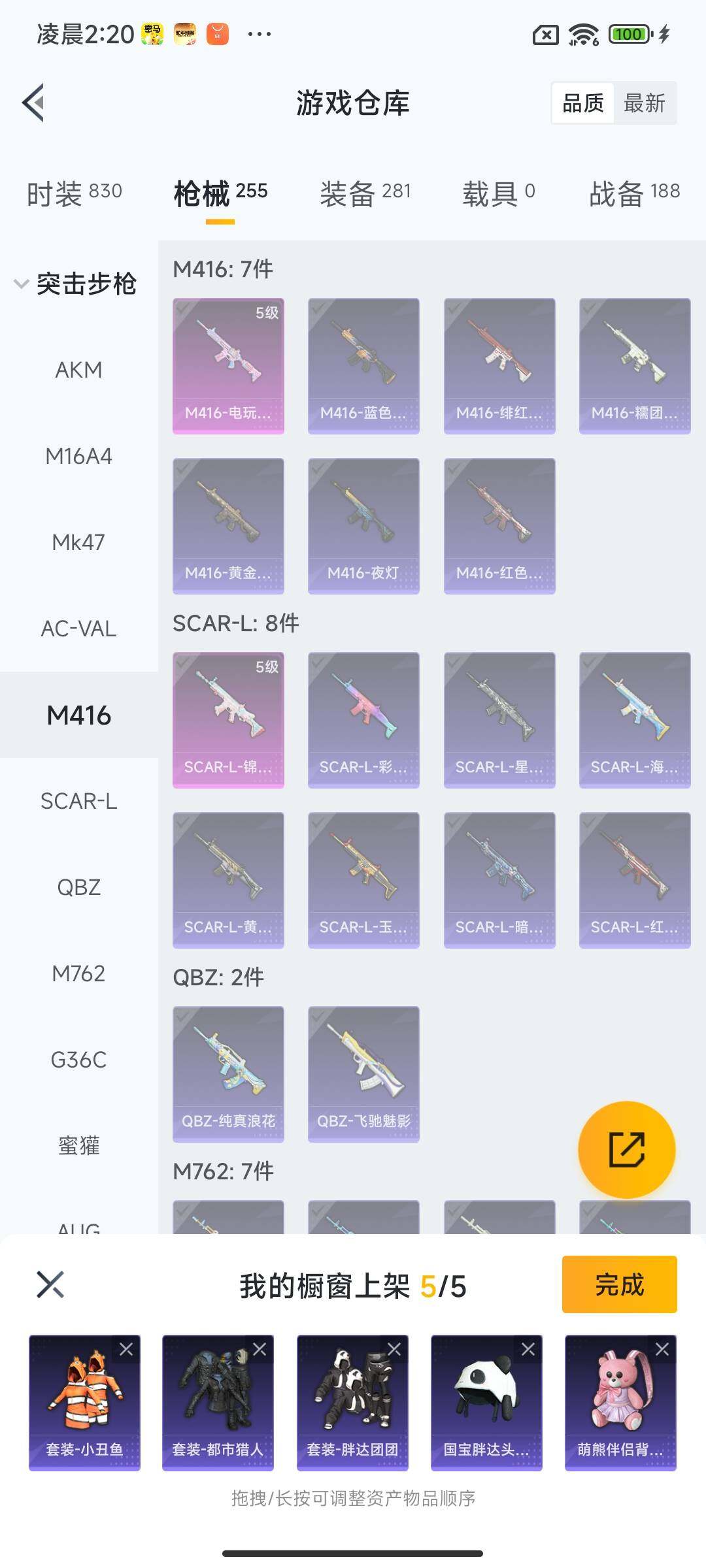
Task: Tap the orange share floating button
Action: coord(626,1150)
